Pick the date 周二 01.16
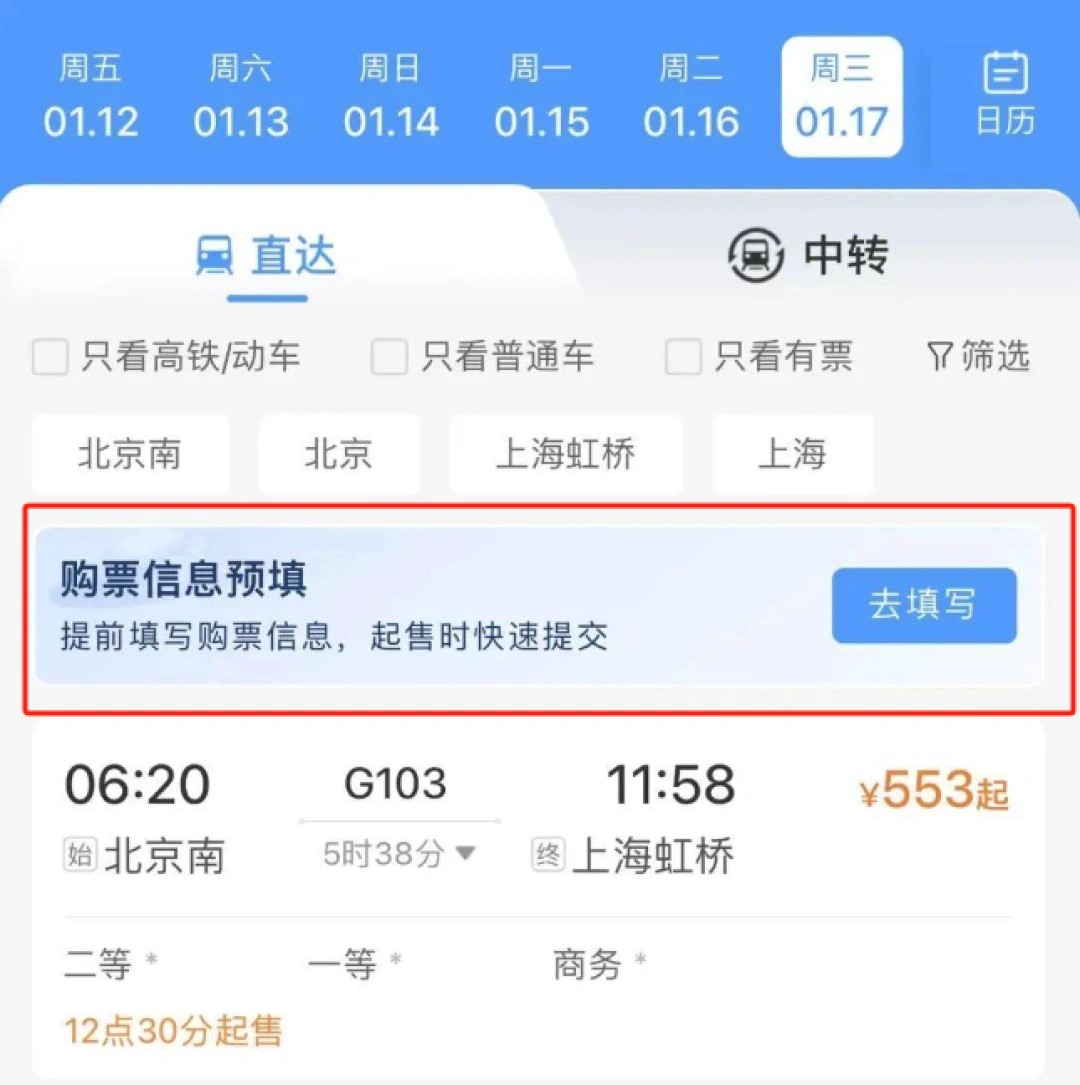 pos(691,97)
